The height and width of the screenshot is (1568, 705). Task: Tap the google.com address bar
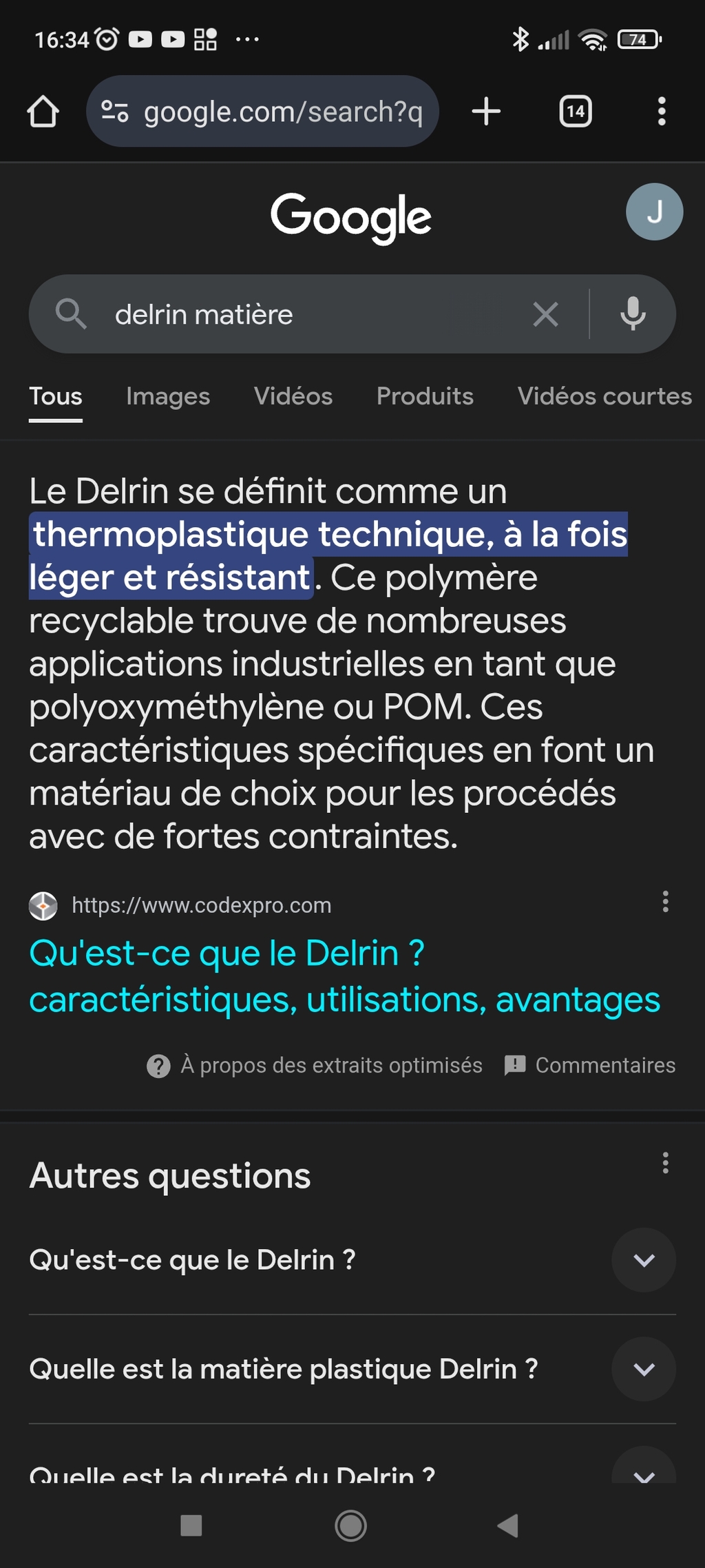coord(262,111)
